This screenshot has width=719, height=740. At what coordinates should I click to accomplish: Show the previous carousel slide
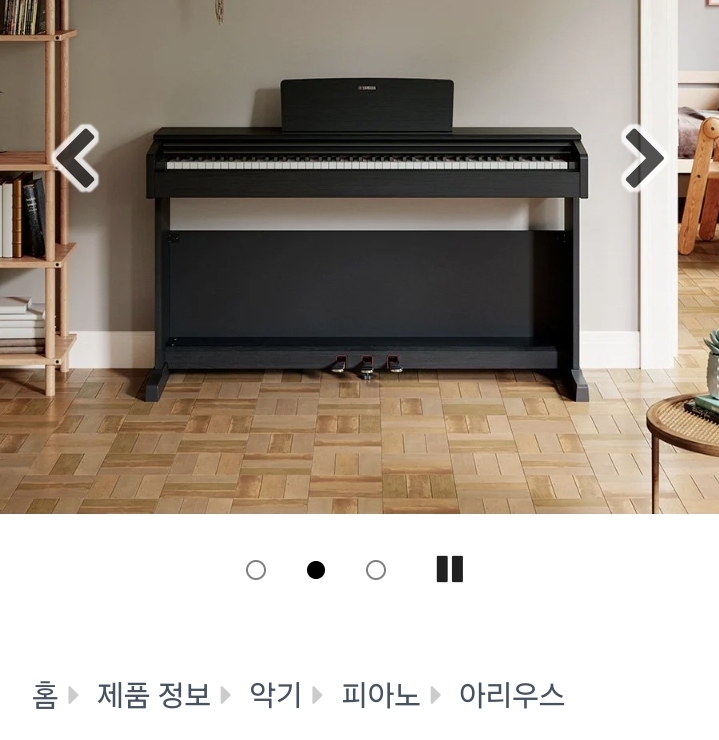click(76, 158)
